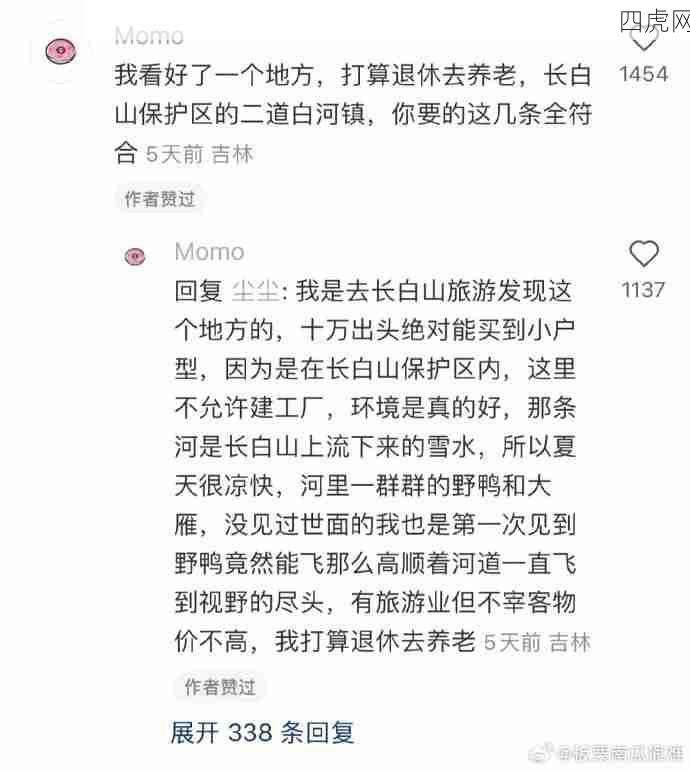
Task: Like the top comment with 1454 likes
Action: point(643,42)
